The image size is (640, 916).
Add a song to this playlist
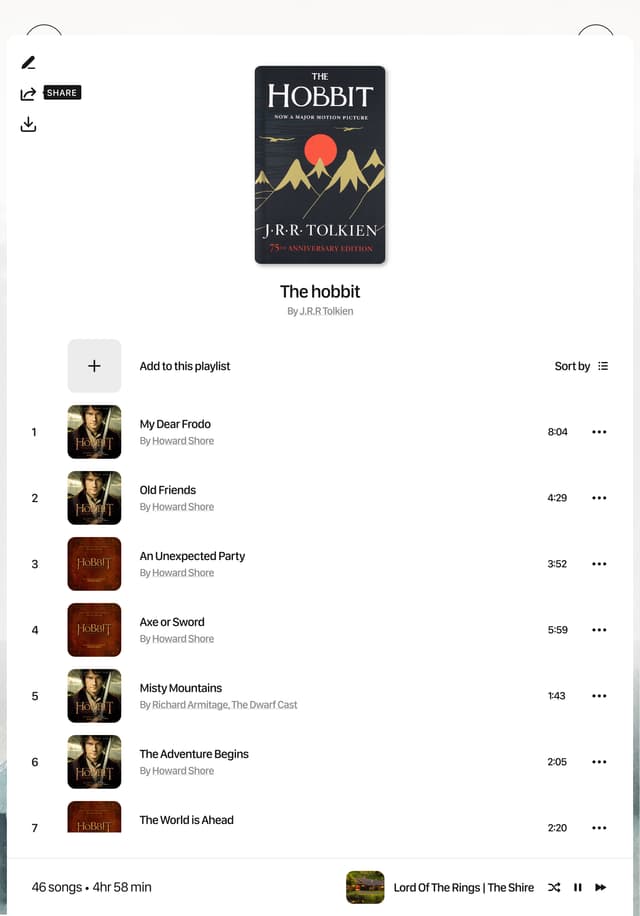(x=94, y=366)
